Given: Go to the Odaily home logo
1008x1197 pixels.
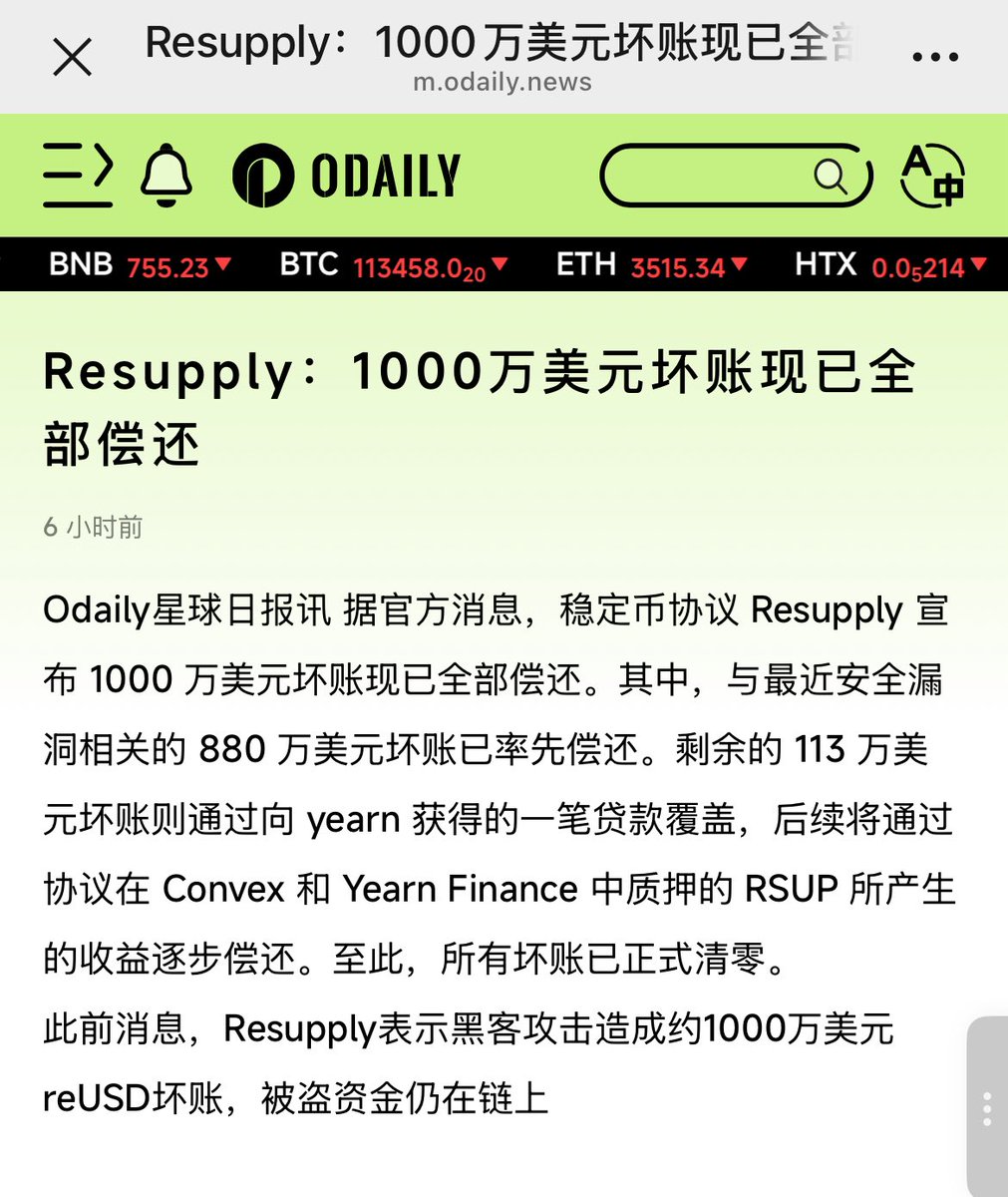Looking at the screenshot, I should 347,176.
